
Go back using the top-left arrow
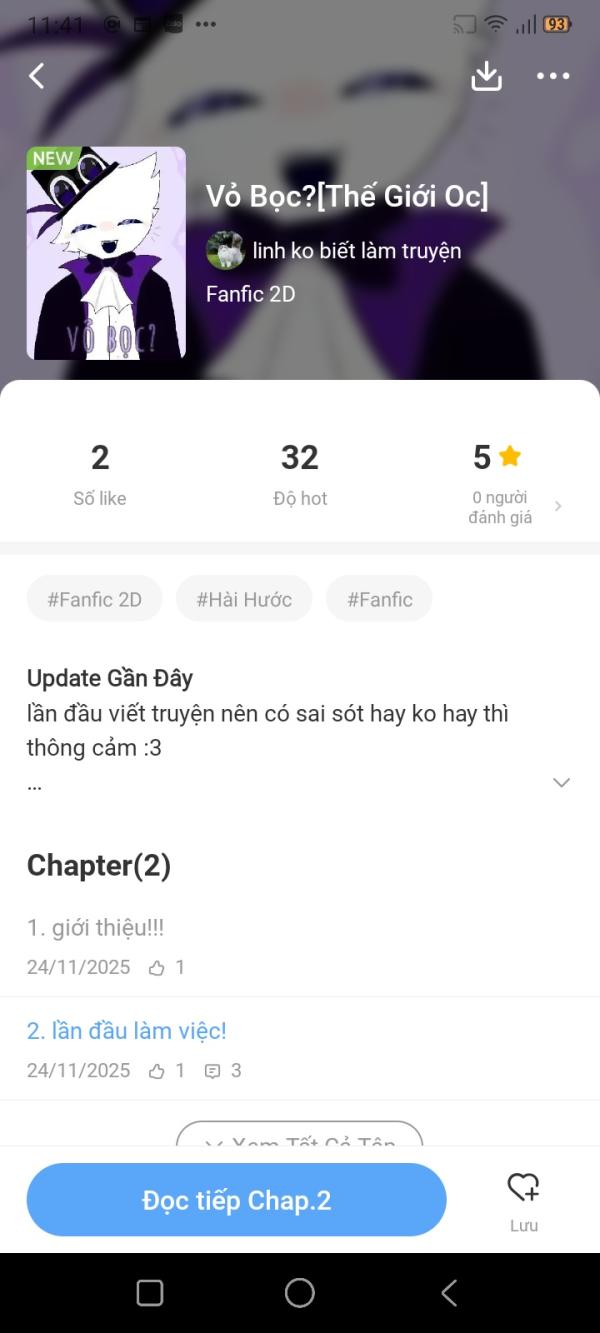pos(37,76)
